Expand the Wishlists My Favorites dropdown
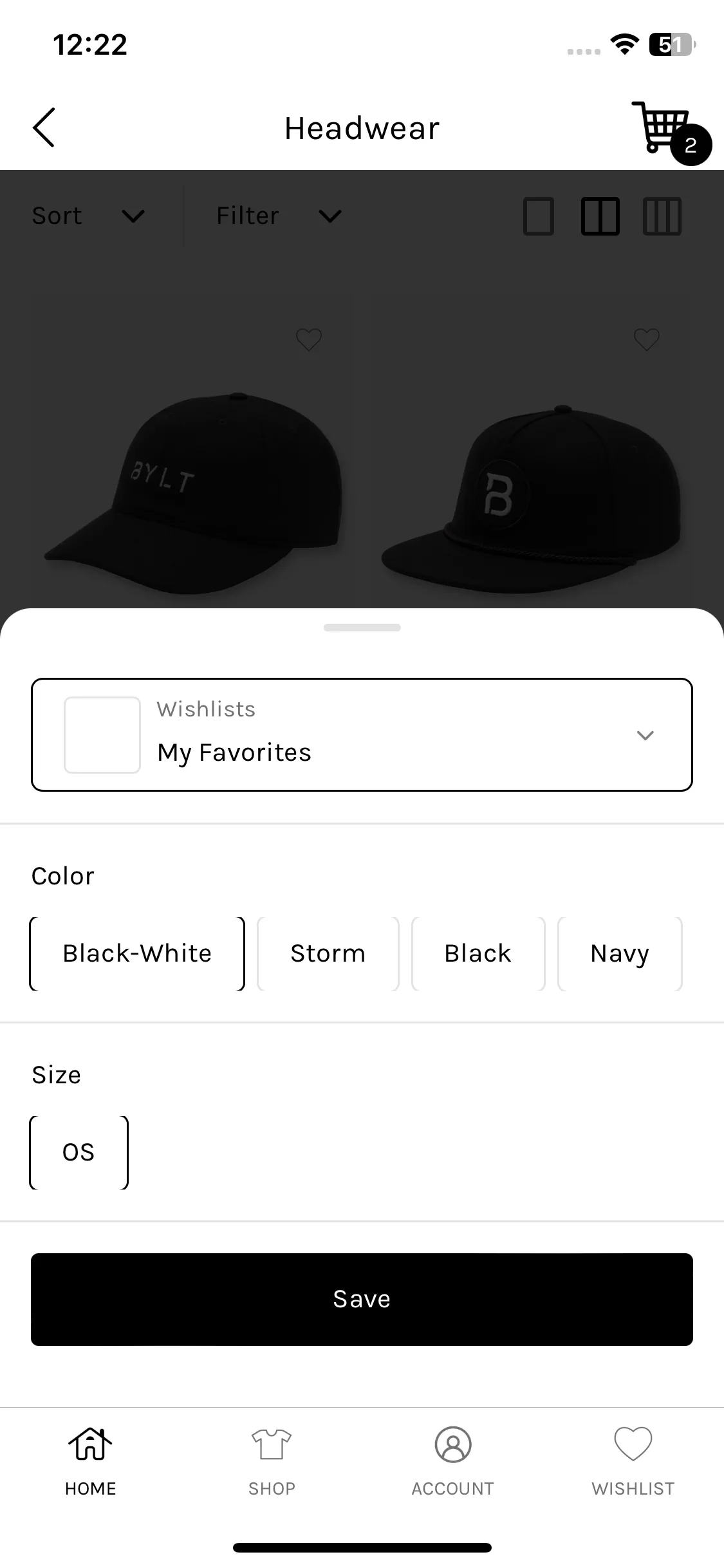 (645, 734)
